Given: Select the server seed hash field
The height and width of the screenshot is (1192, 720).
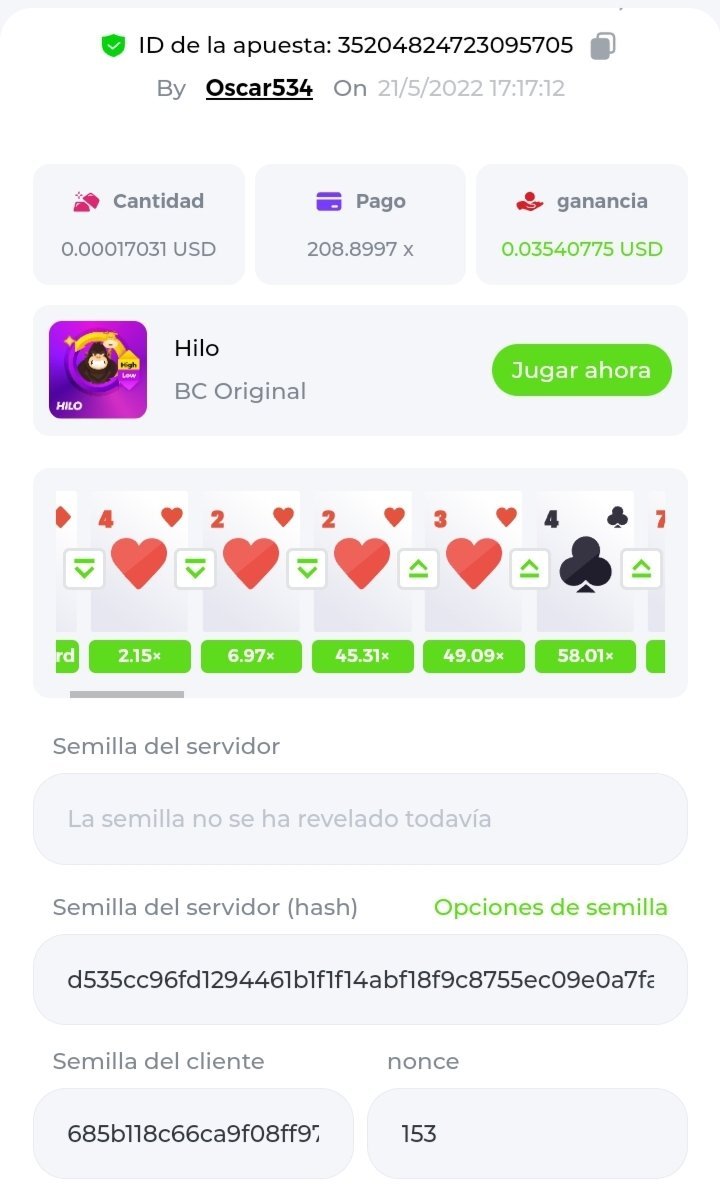Looking at the screenshot, I should pyautogui.click(x=360, y=980).
